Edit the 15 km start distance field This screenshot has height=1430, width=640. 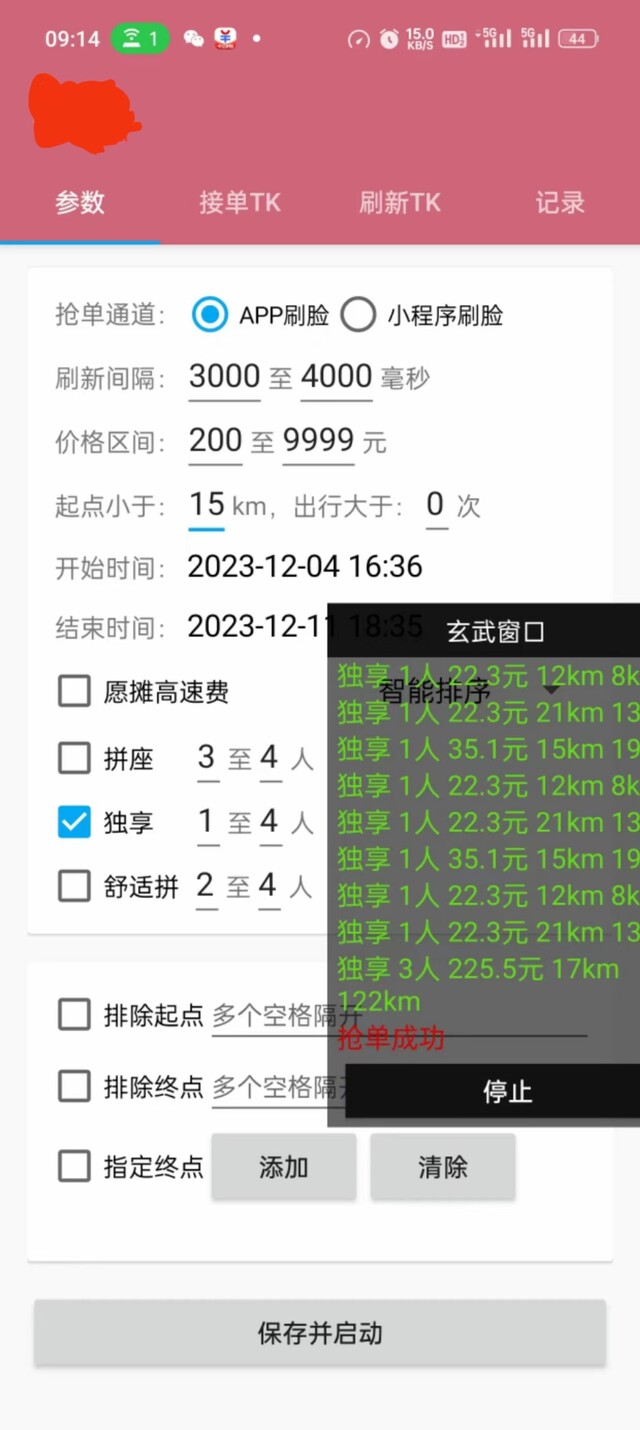[x=207, y=504]
